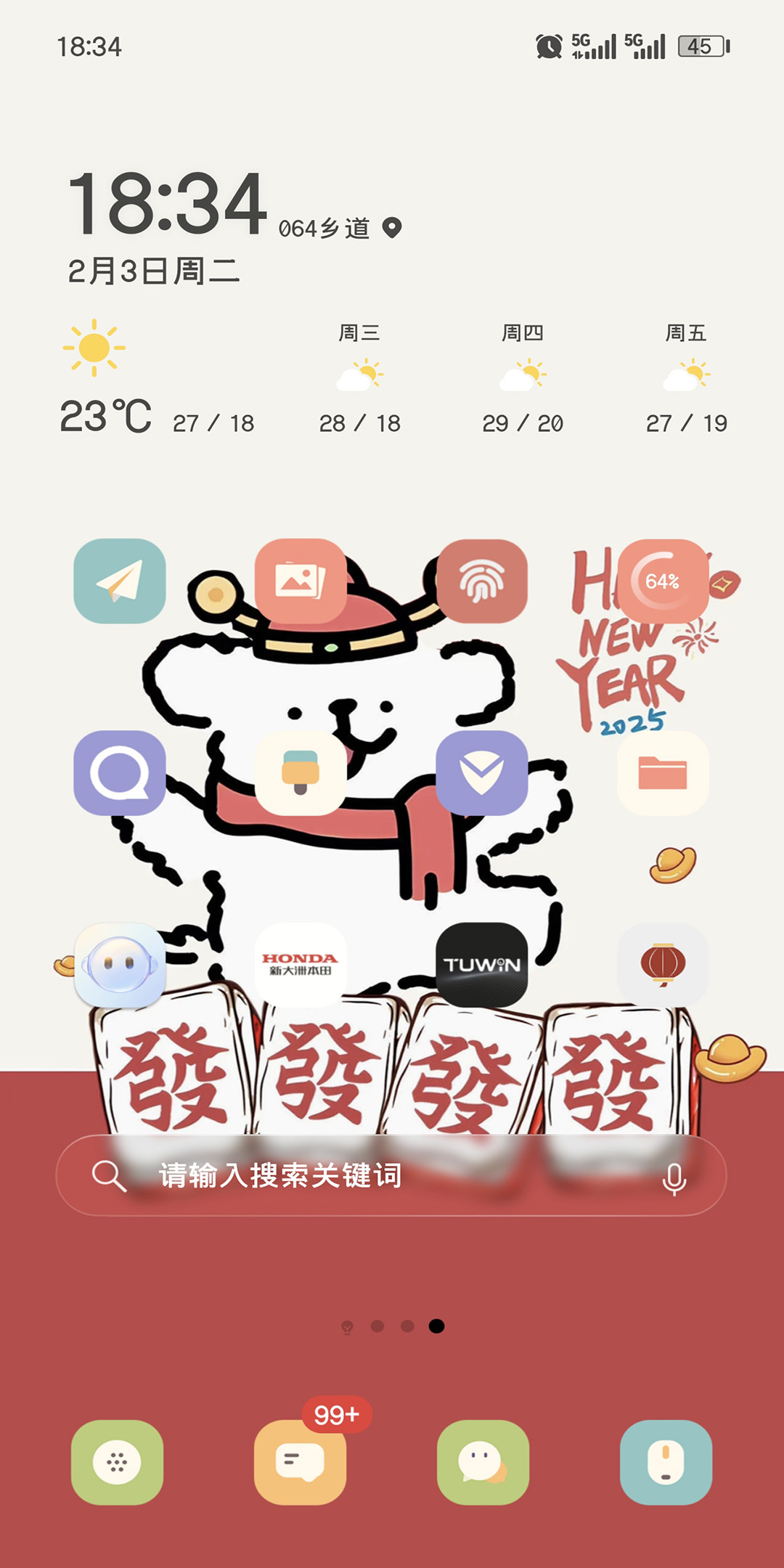Open the Honda 新大洲本田 app
This screenshot has width=784, height=1568.
tap(301, 965)
